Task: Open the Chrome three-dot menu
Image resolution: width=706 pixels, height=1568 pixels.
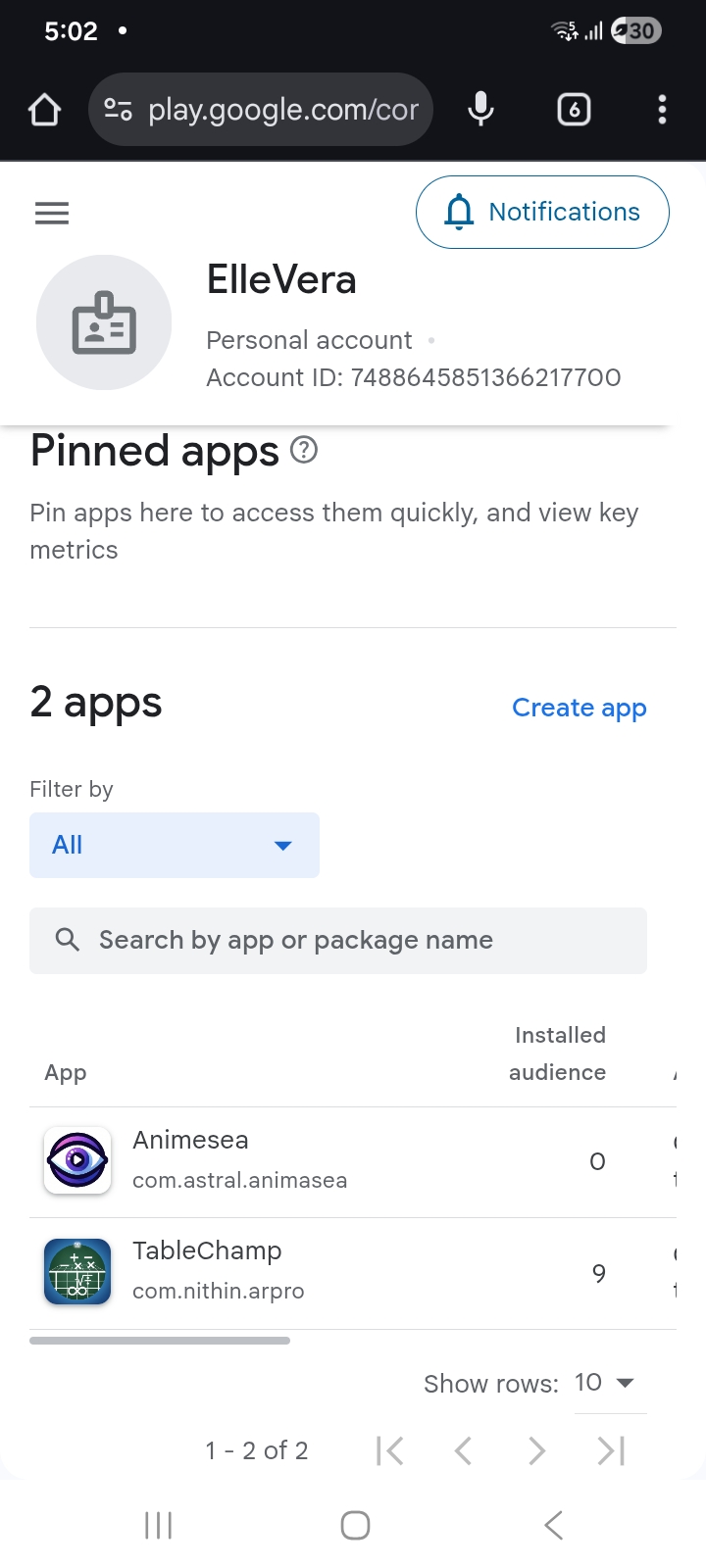Action: click(x=662, y=109)
